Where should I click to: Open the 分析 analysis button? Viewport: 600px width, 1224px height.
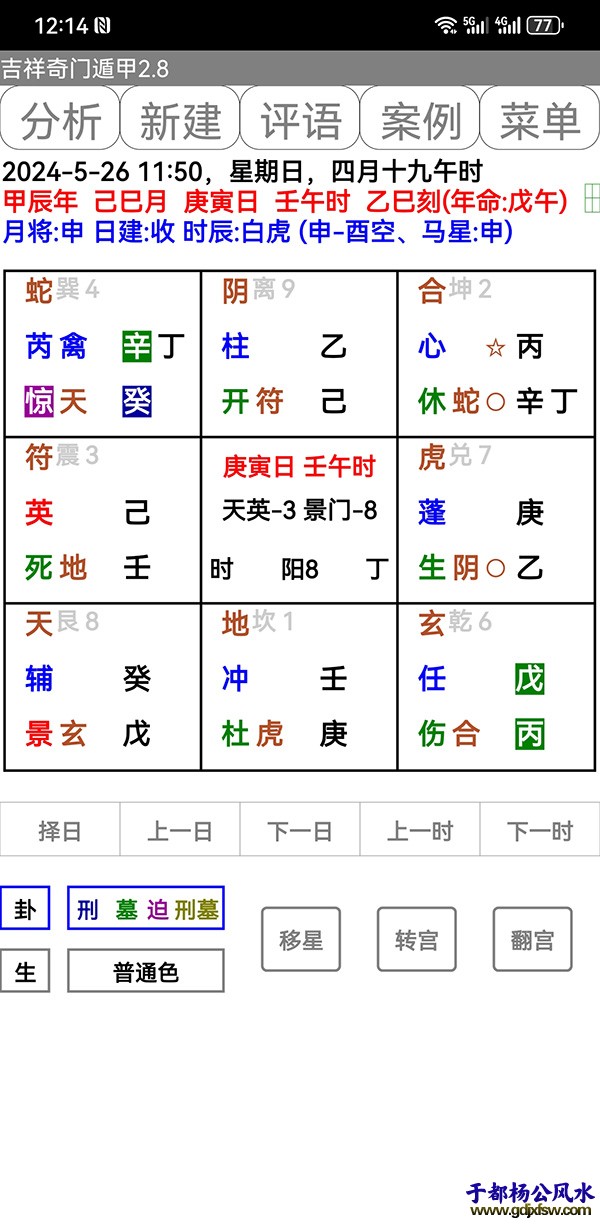tap(60, 119)
